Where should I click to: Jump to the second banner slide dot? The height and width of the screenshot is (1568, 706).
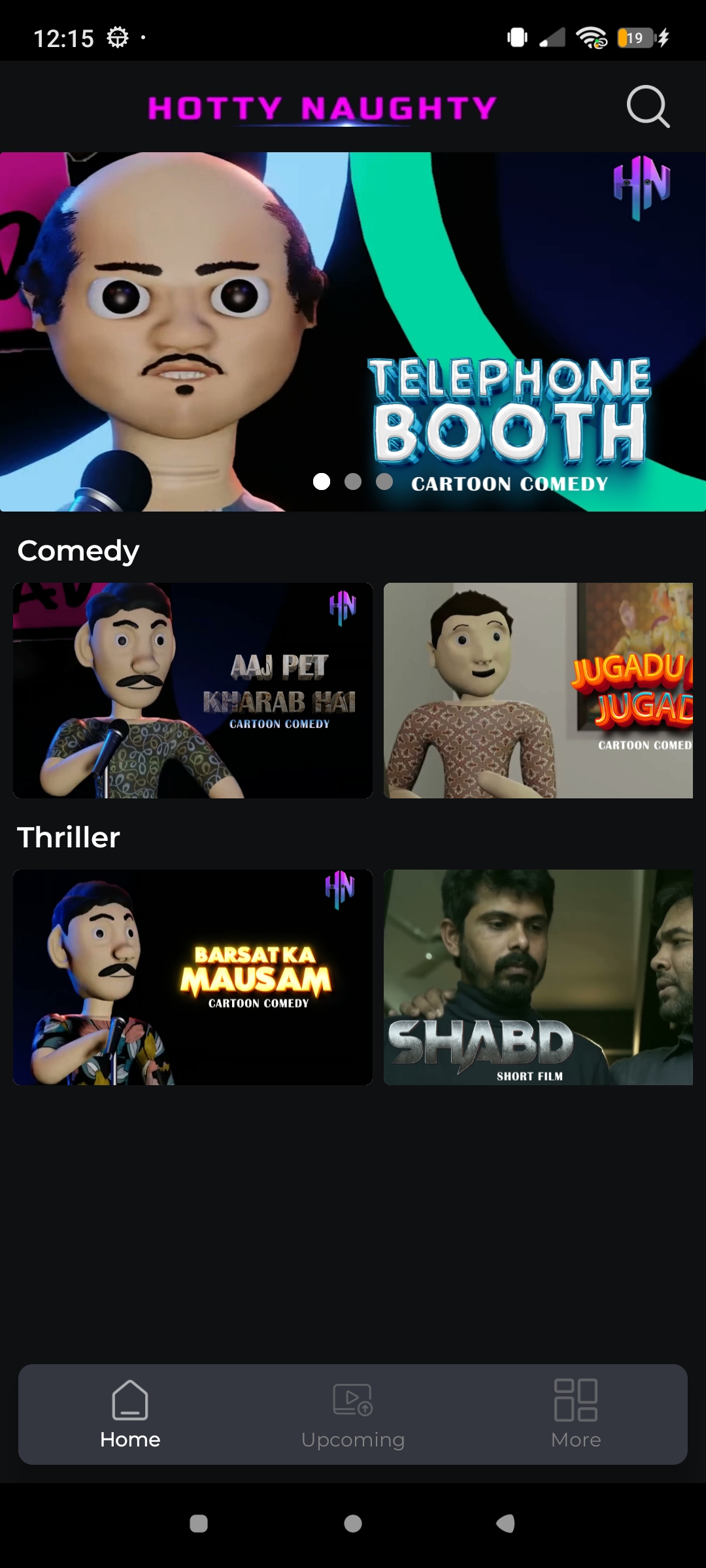pos(353,482)
